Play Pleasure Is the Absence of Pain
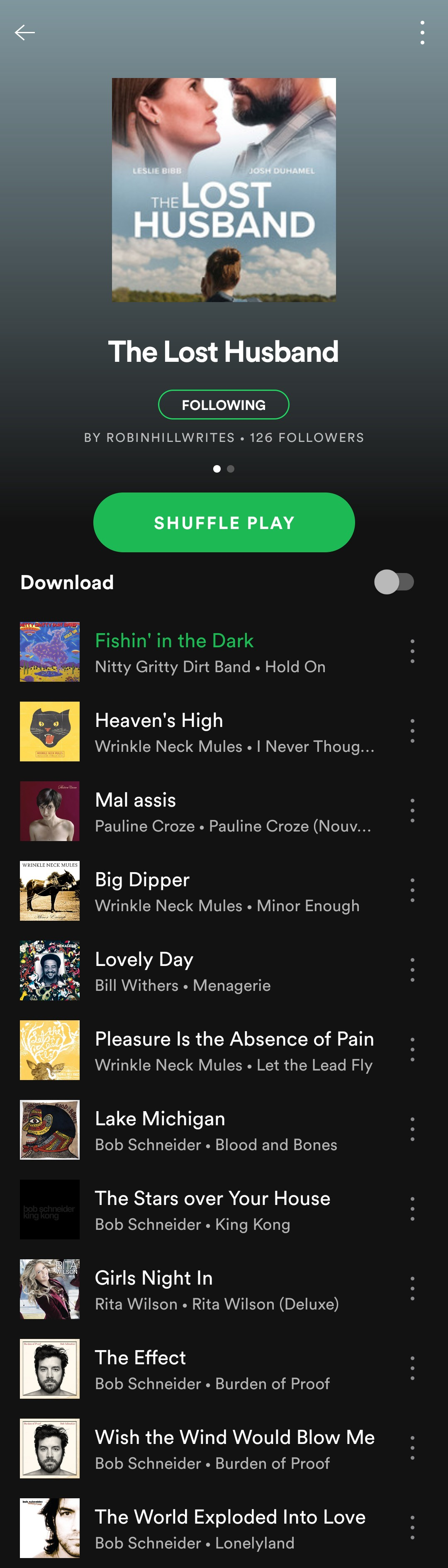The height and width of the screenshot is (1568, 448). click(x=234, y=1051)
